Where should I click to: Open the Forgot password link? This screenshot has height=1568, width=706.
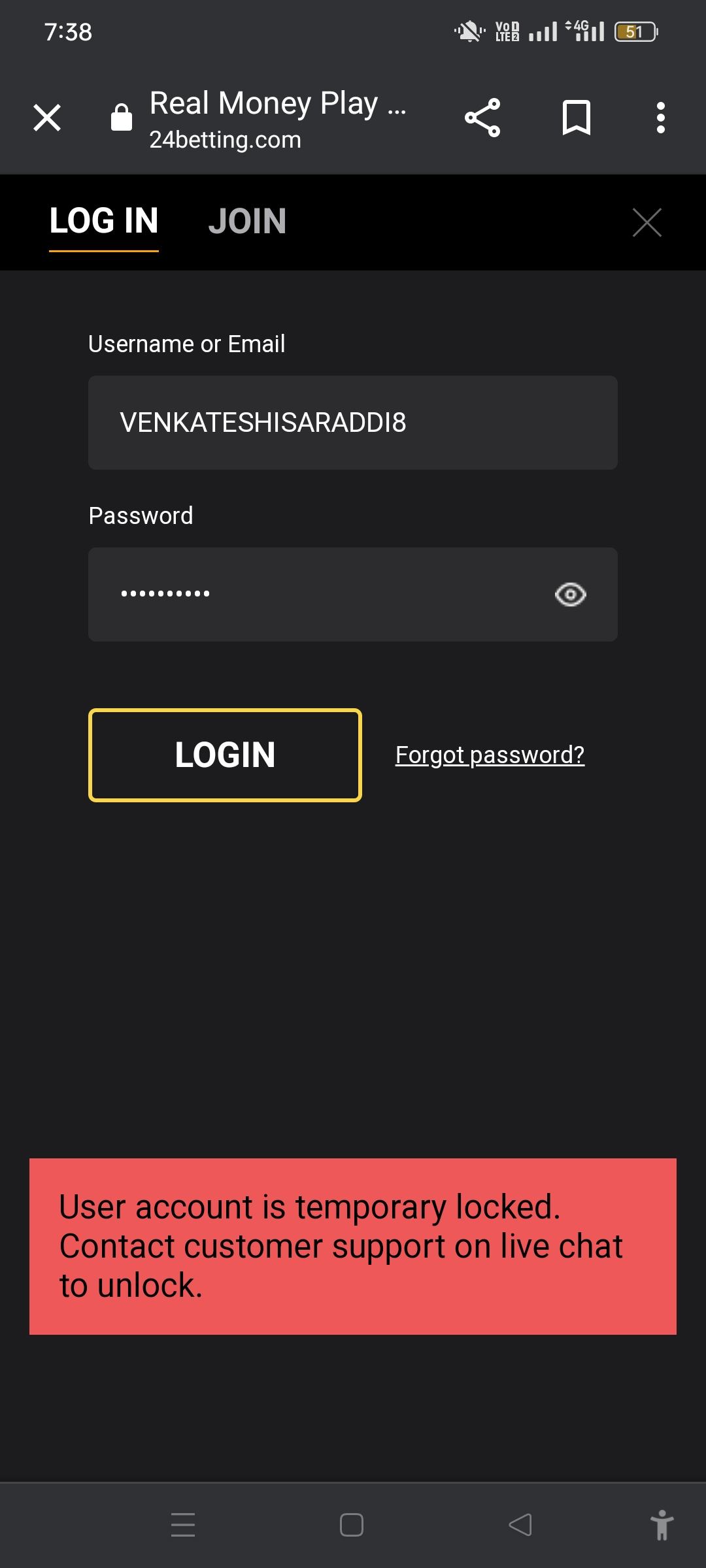coord(490,755)
